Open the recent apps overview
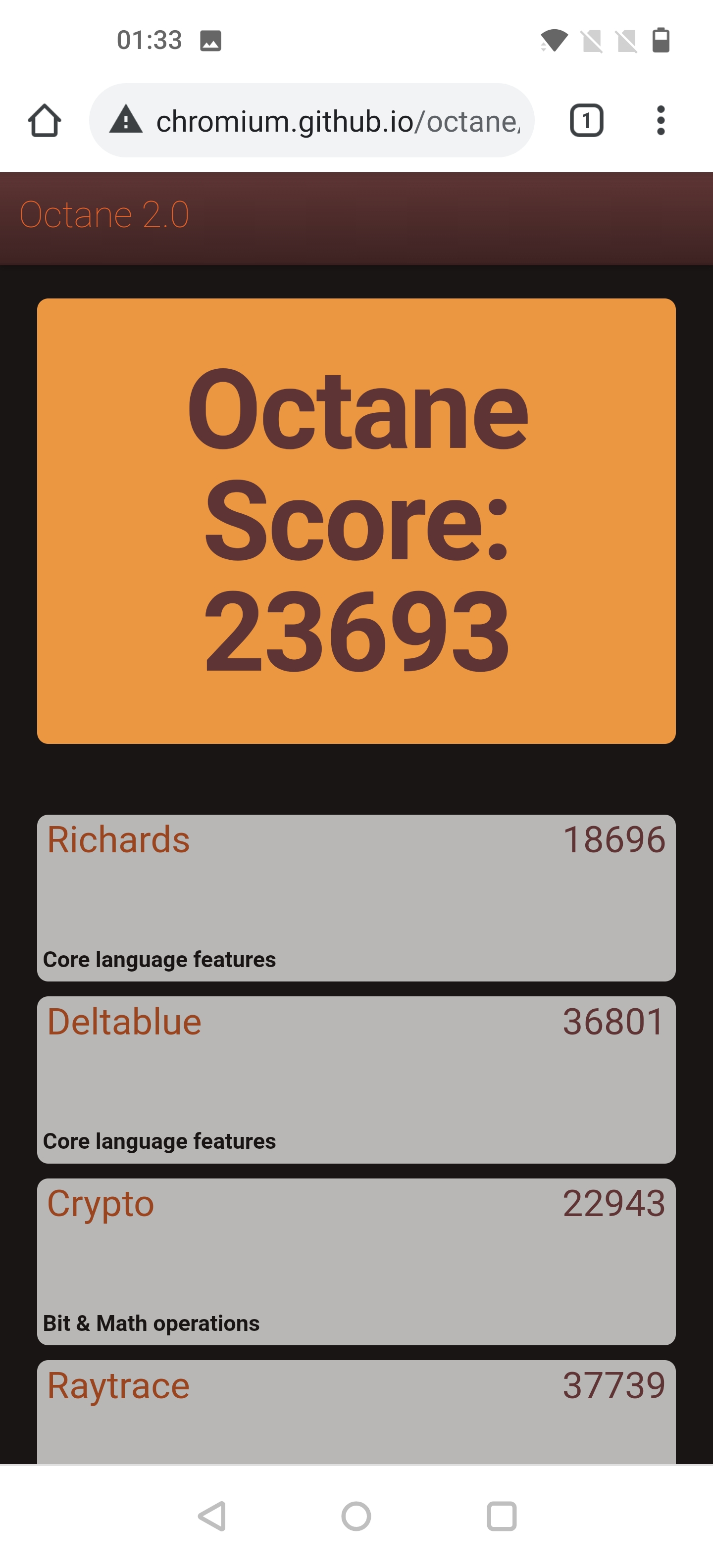Screen dimensions: 713x1568 coord(502,1516)
